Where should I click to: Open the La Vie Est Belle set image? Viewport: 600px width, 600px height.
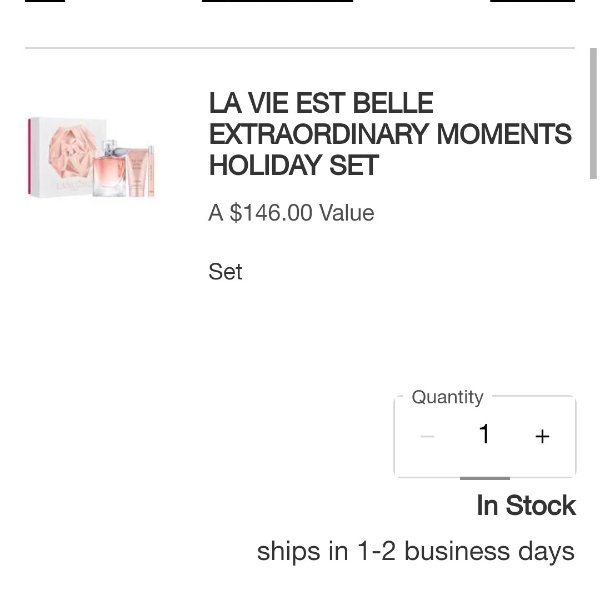tap(91, 158)
